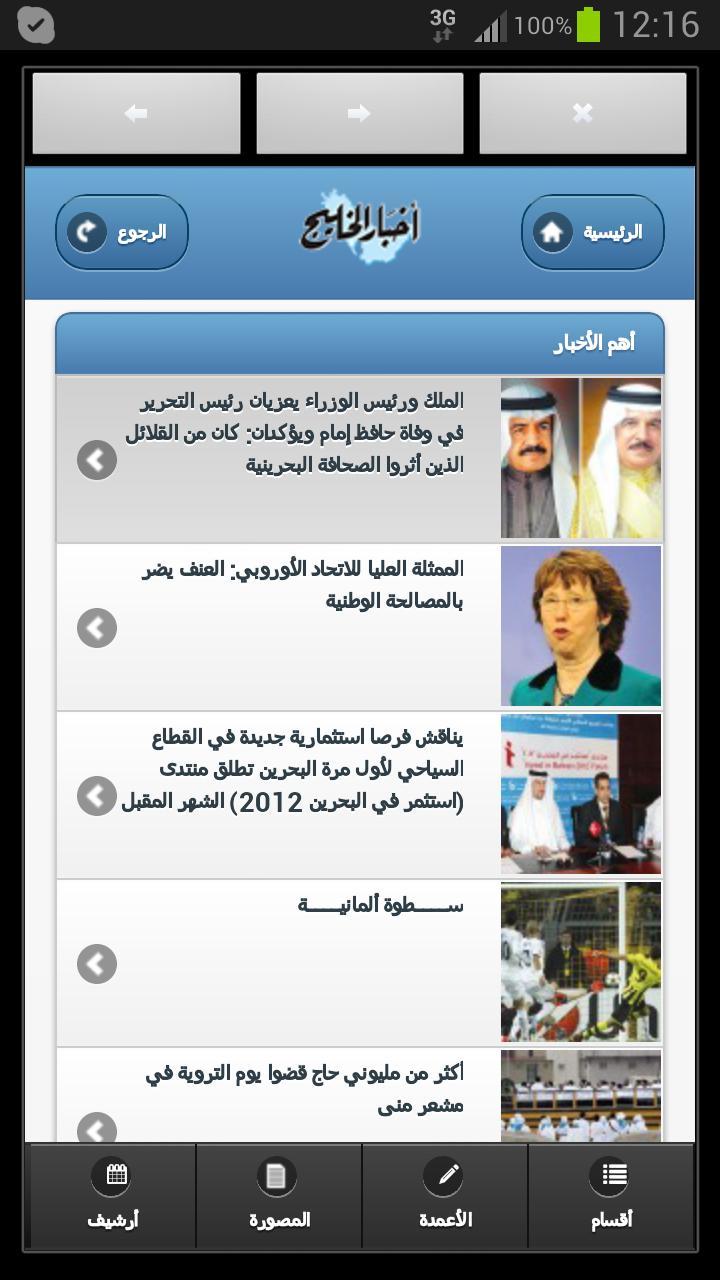Open the Catherine Ashton article thumbnail
Image resolution: width=720 pixels, height=1280 pixels.
581,626
